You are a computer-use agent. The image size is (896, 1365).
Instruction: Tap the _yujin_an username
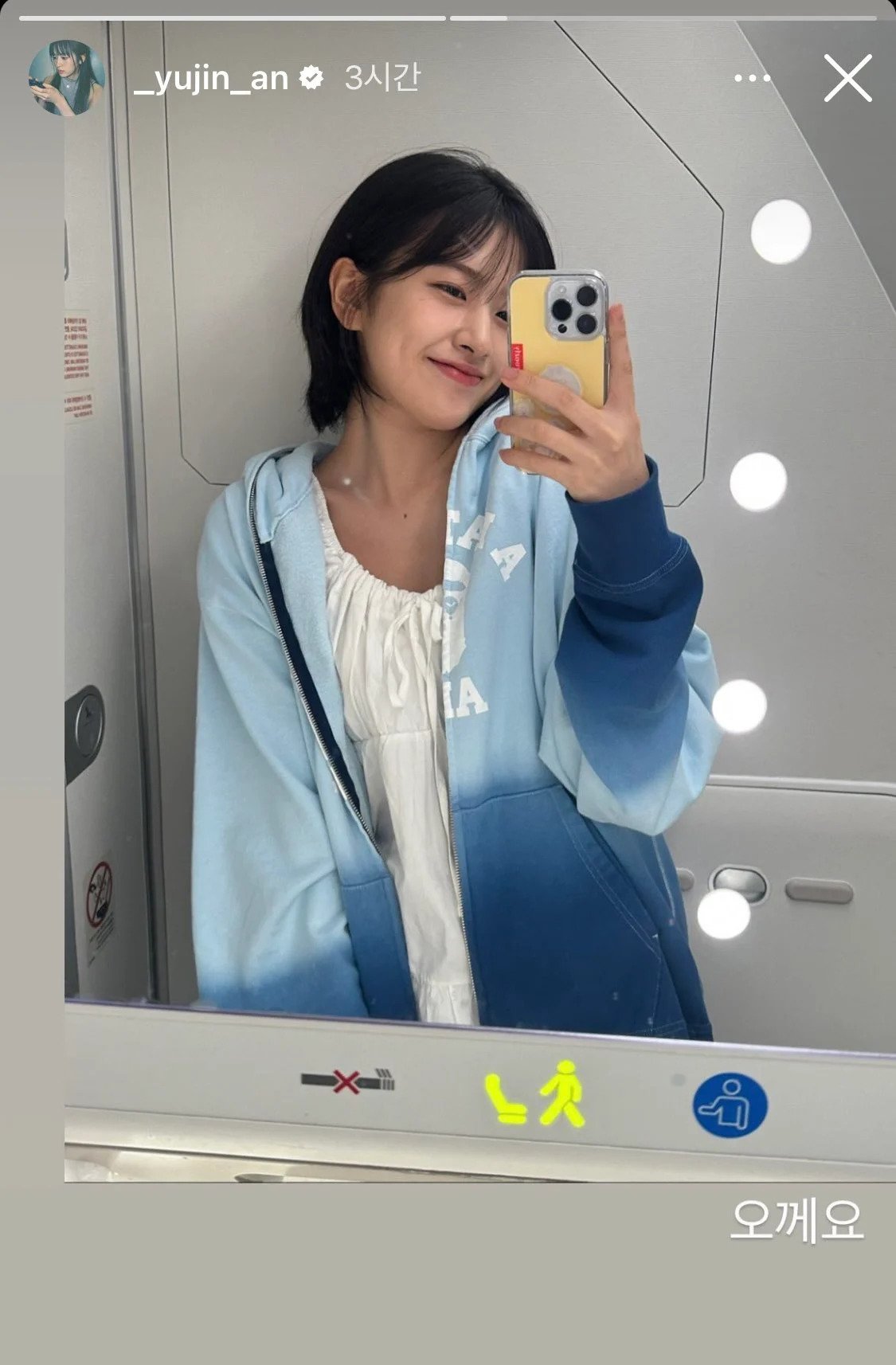point(210,79)
